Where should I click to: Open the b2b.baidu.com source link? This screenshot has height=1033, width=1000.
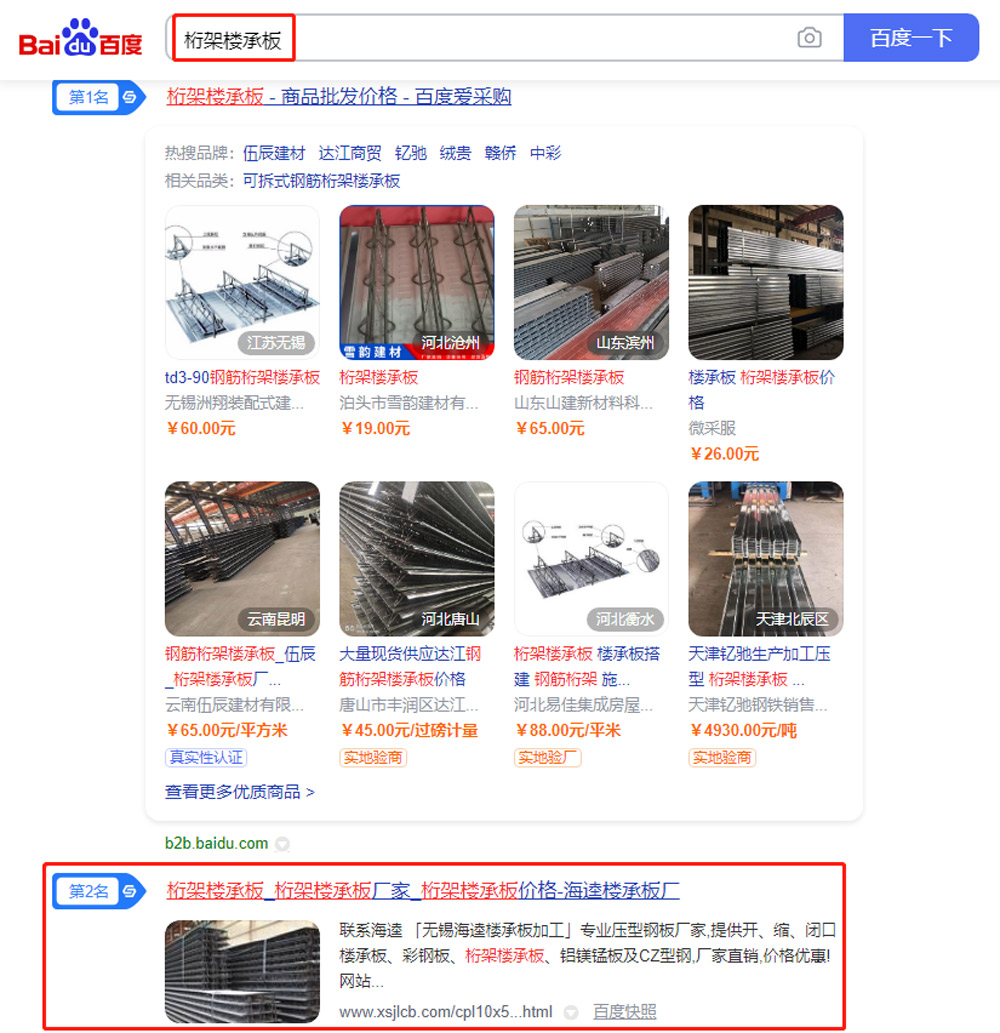click(x=216, y=843)
